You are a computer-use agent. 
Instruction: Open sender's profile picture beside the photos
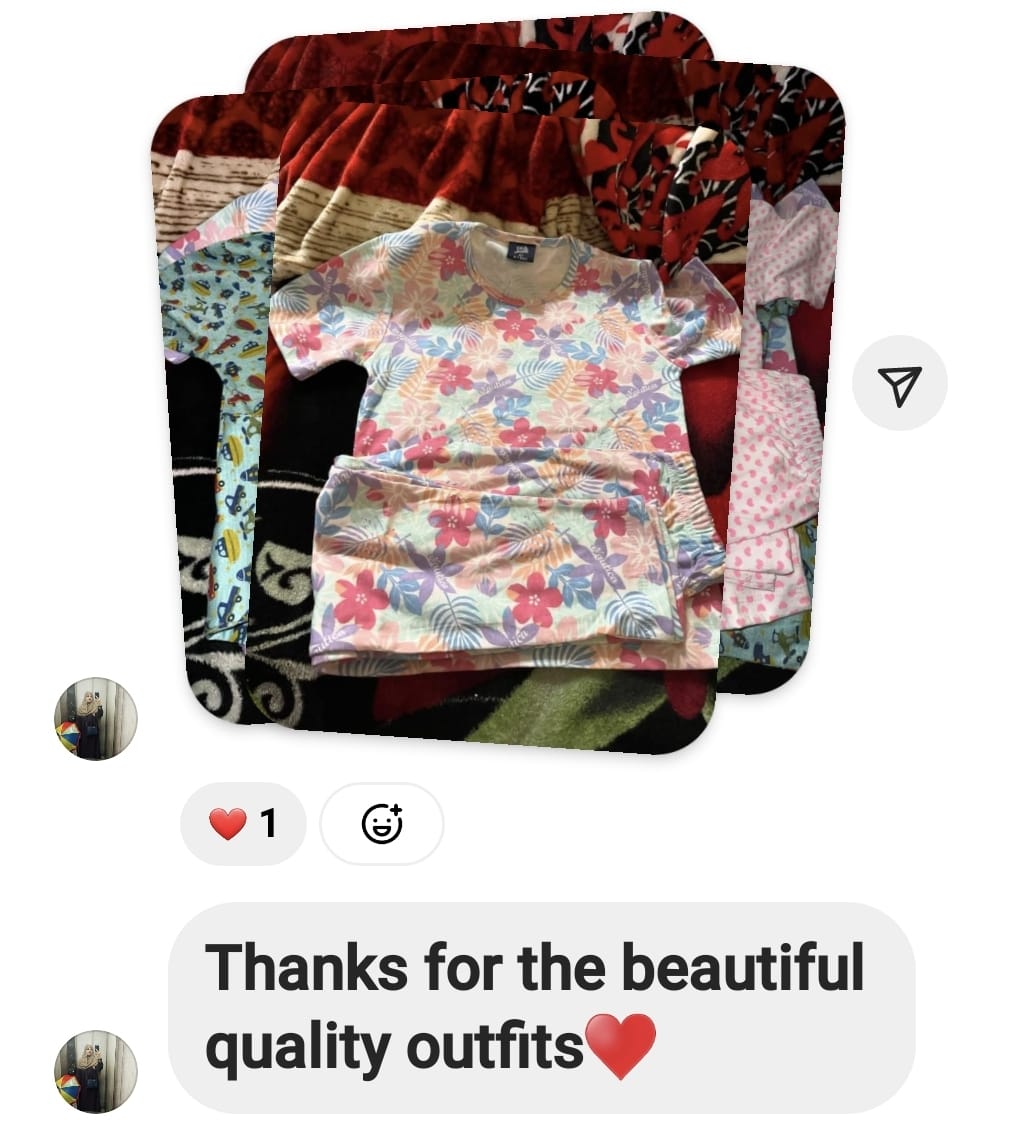click(x=95, y=719)
